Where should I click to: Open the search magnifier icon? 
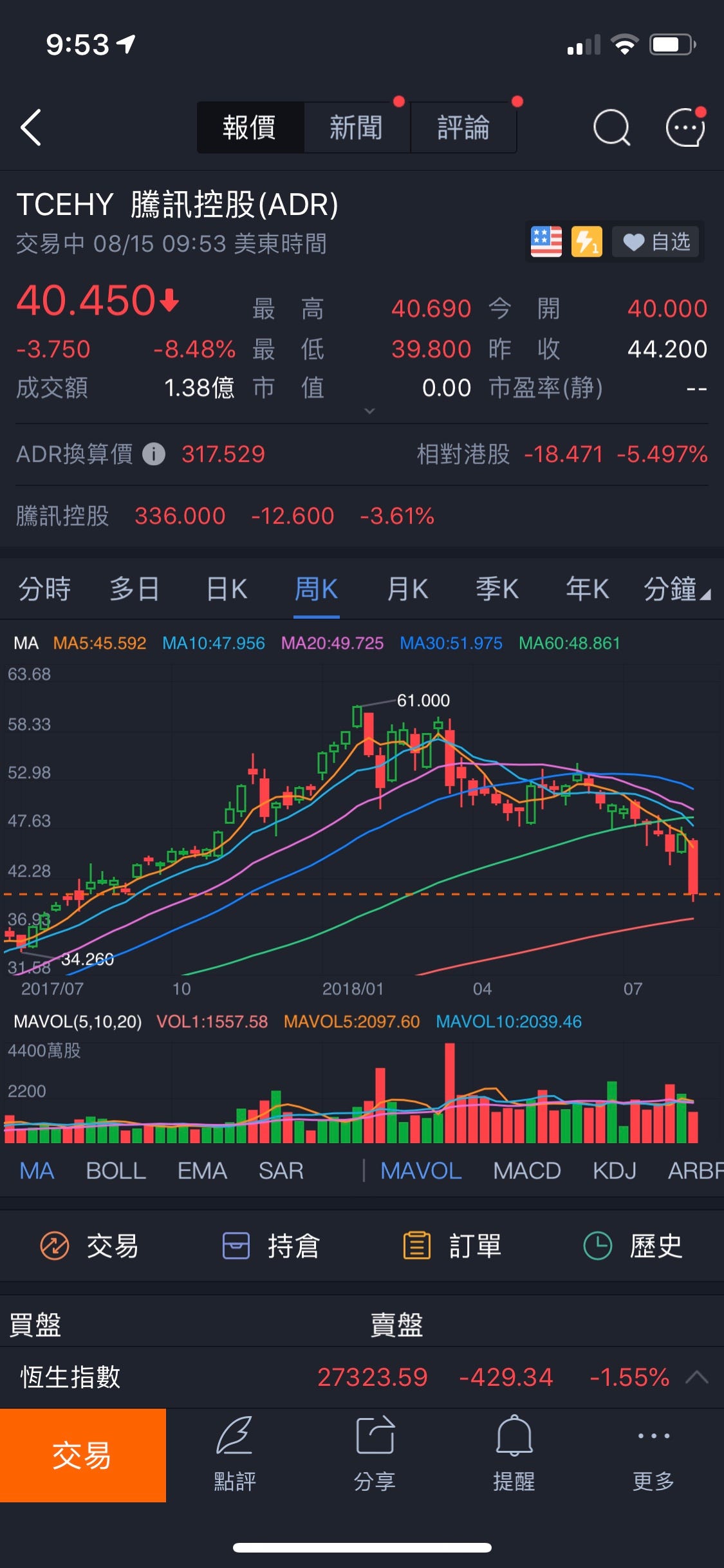coord(611,127)
